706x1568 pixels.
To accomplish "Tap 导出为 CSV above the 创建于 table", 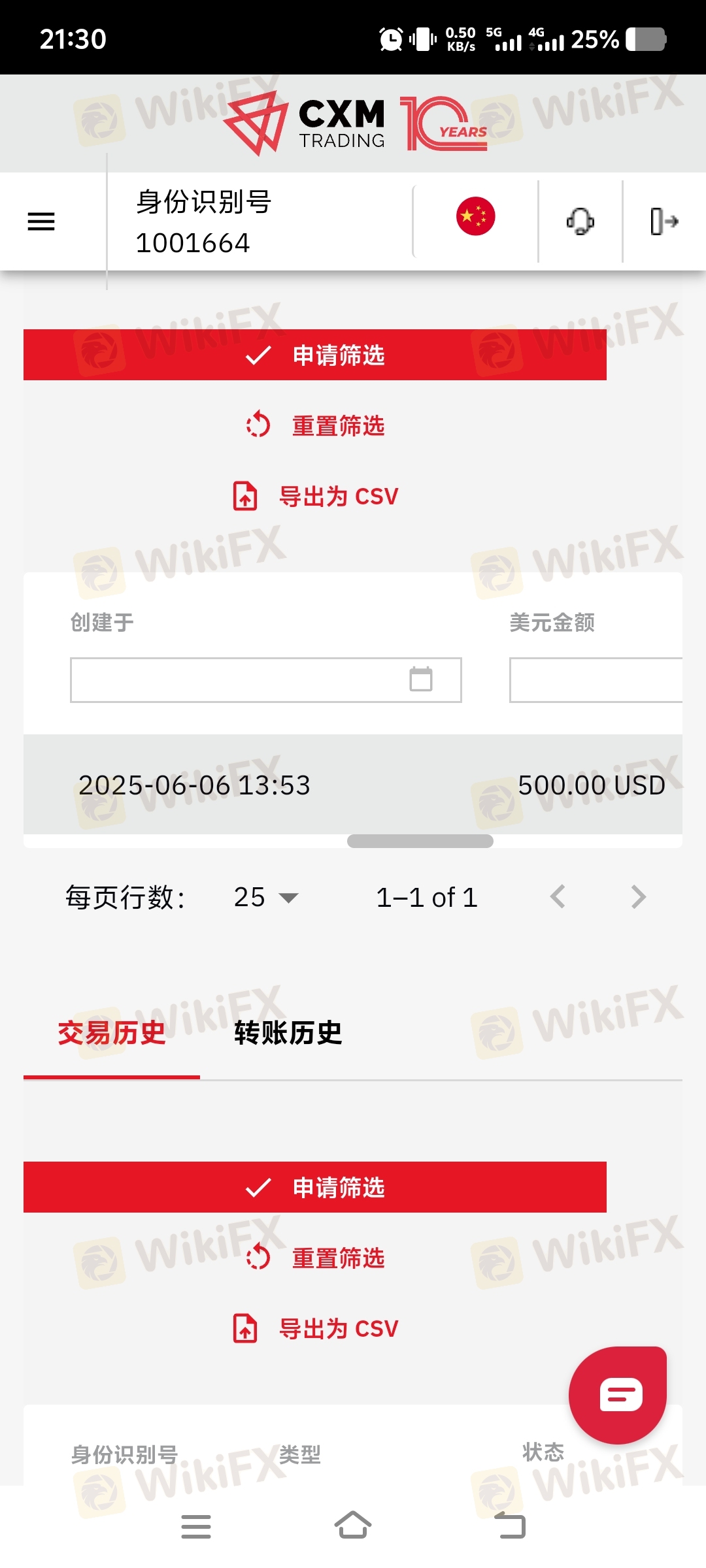I will [x=316, y=496].
